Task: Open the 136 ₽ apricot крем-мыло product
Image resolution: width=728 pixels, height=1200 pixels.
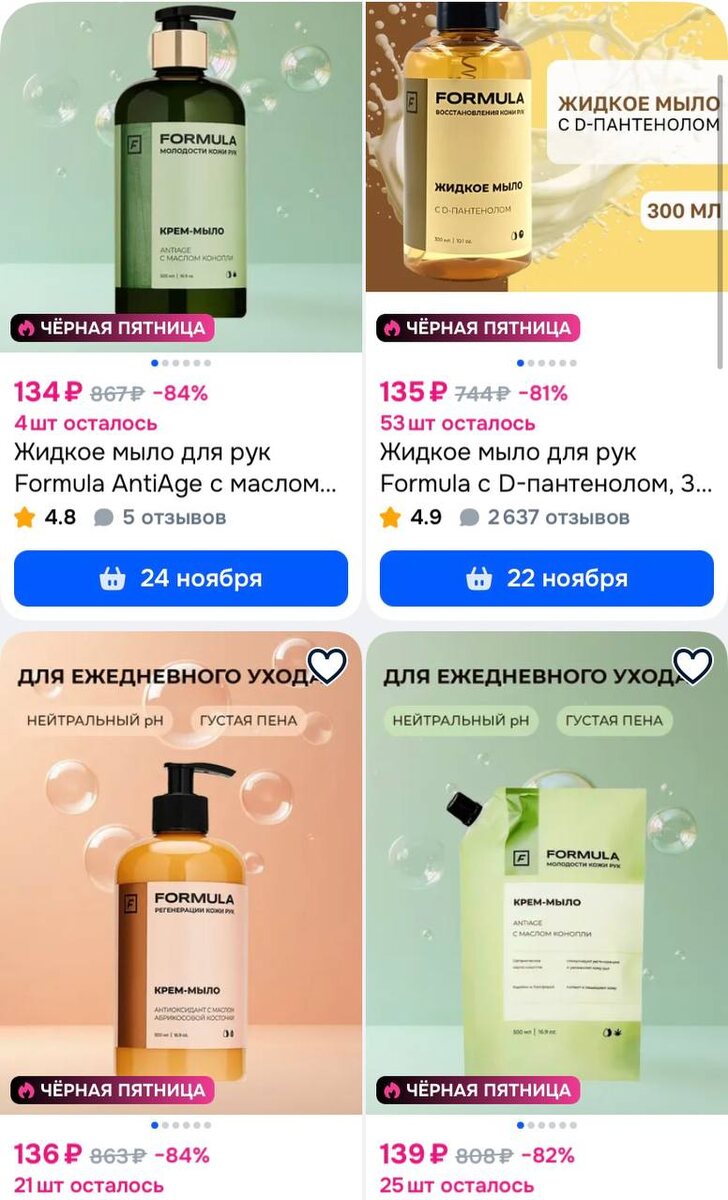Action: (x=181, y=873)
